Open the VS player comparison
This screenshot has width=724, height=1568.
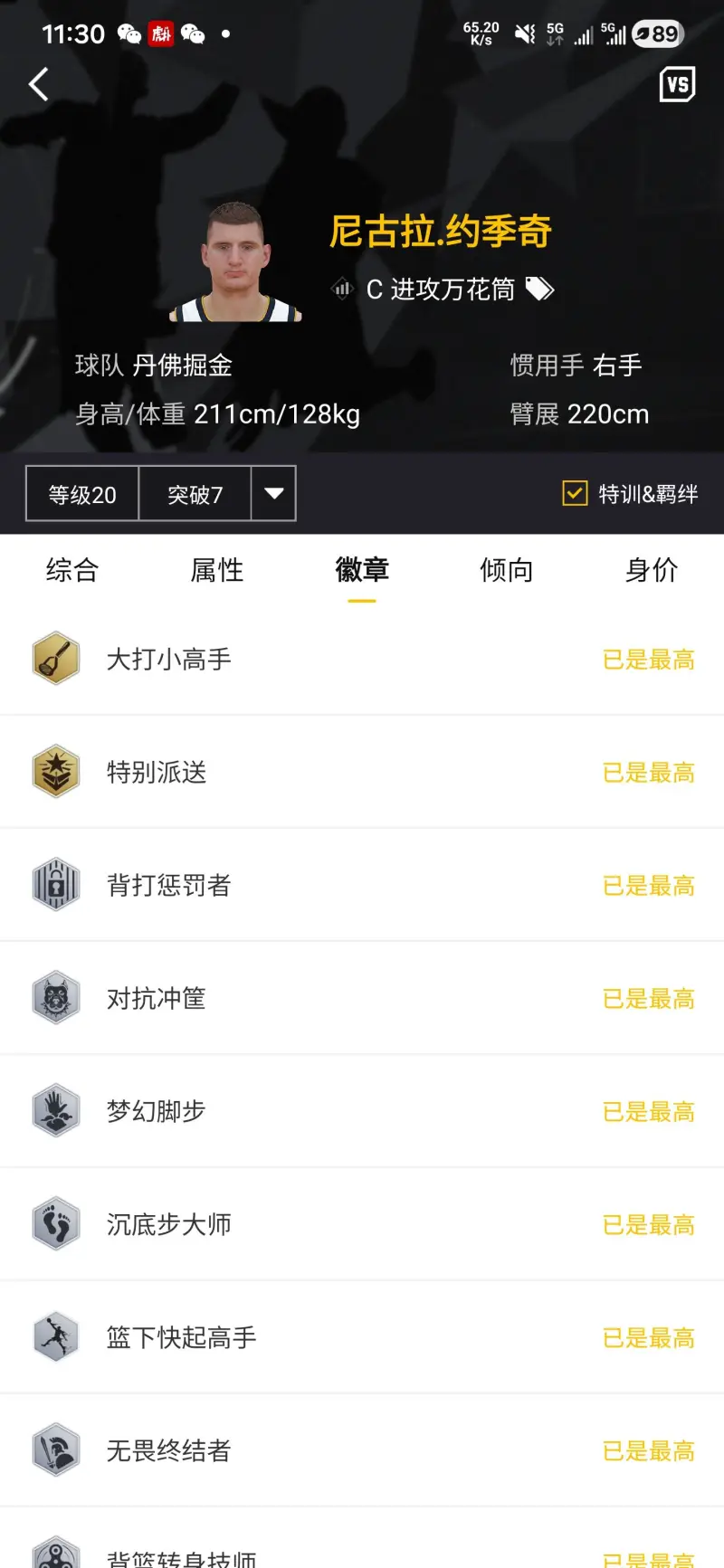(678, 85)
